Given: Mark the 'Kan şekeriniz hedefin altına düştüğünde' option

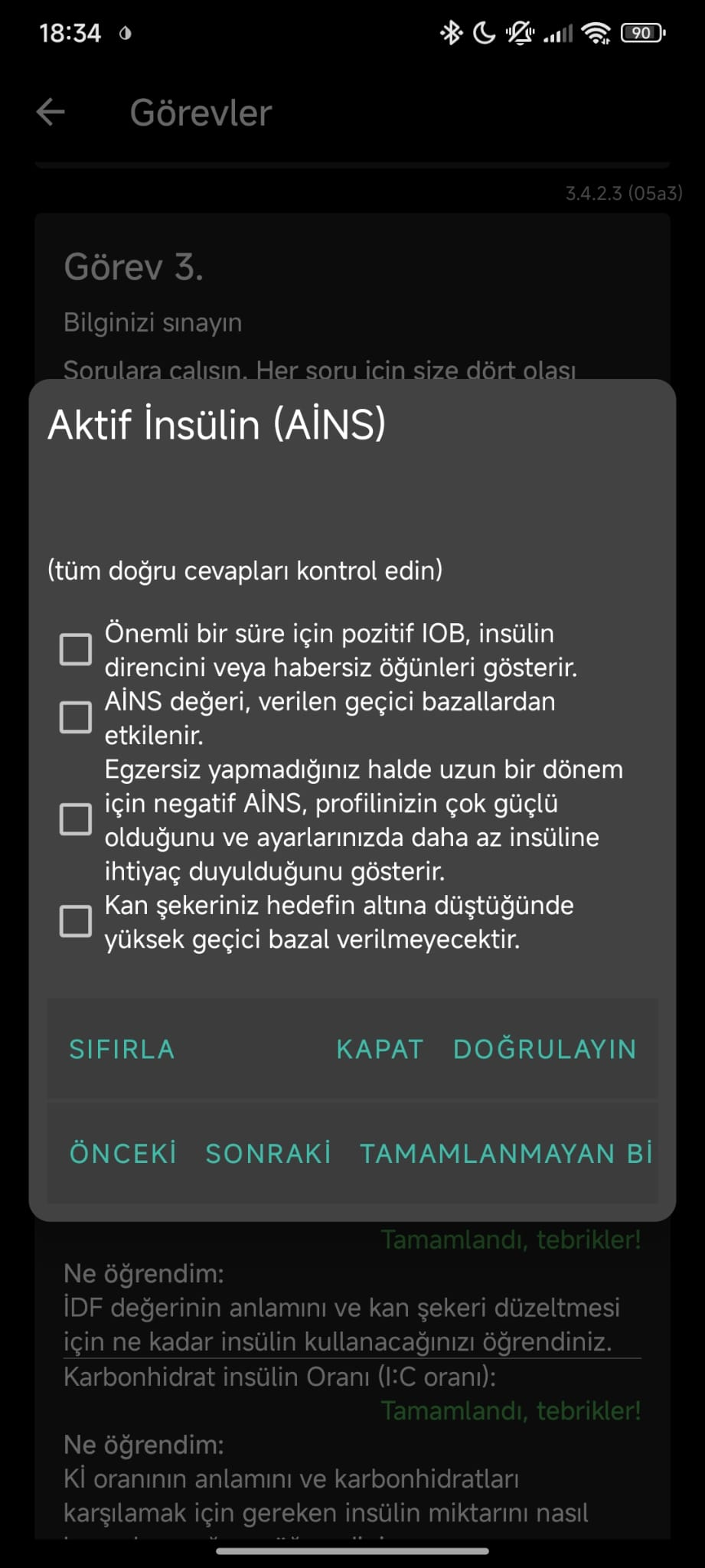Looking at the screenshot, I should coord(76,921).
